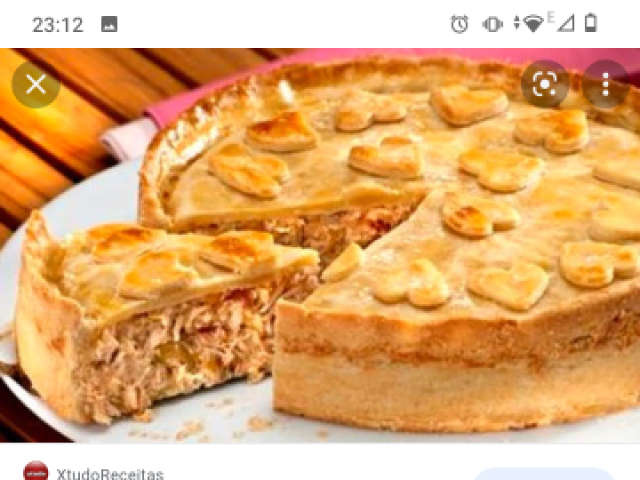Search this image with Lens

[x=544, y=85]
